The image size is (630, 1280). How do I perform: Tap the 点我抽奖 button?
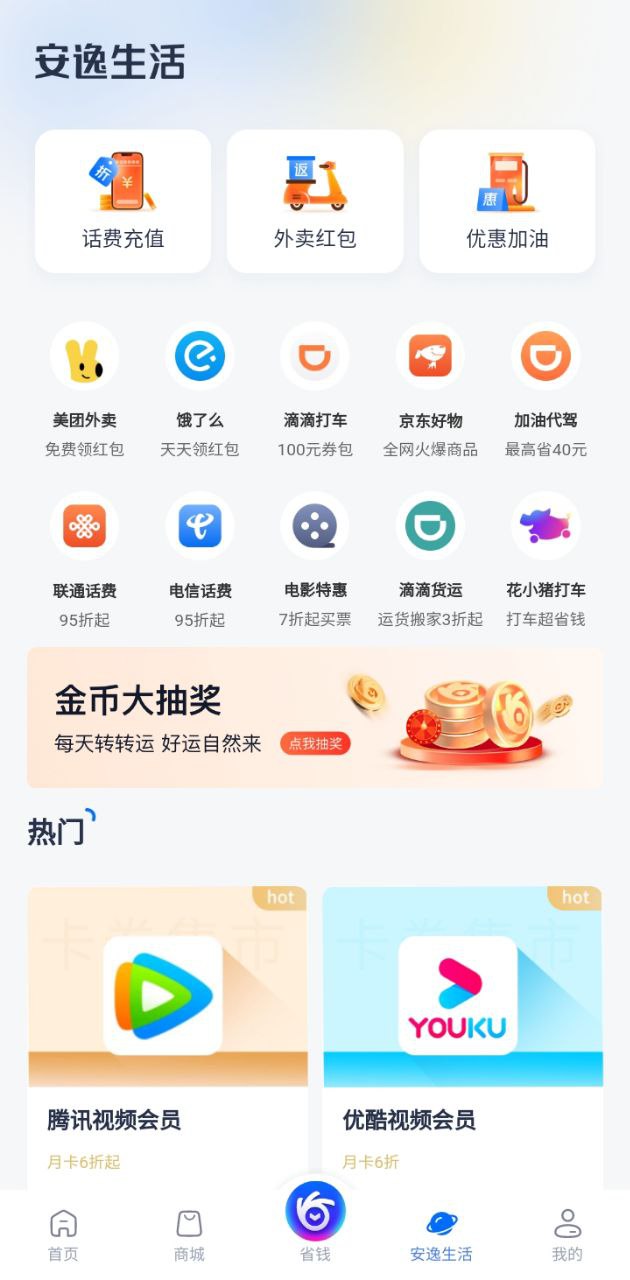coord(315,743)
